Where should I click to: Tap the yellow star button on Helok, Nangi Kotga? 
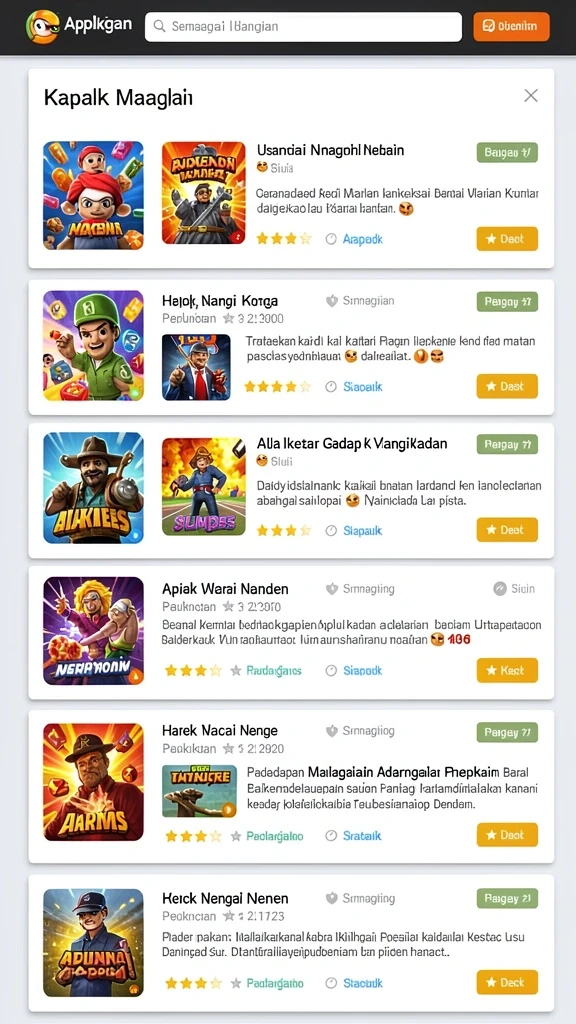[507, 386]
